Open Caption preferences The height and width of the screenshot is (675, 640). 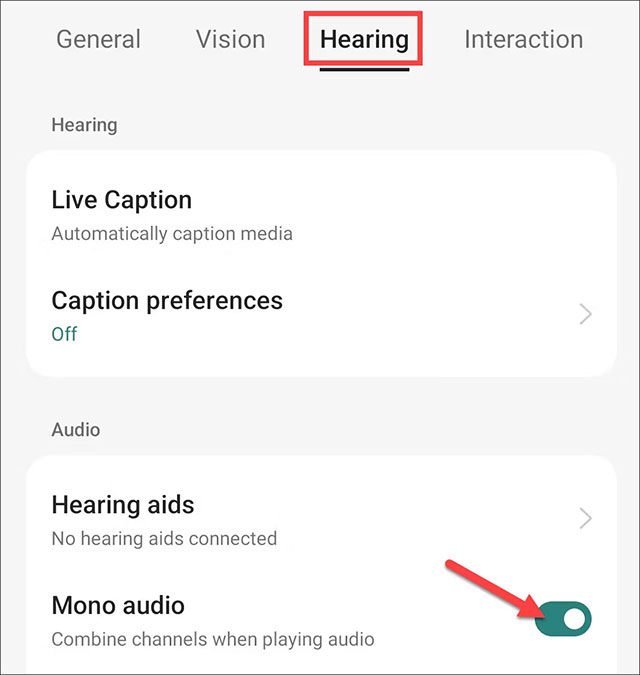pyautogui.click(x=320, y=315)
